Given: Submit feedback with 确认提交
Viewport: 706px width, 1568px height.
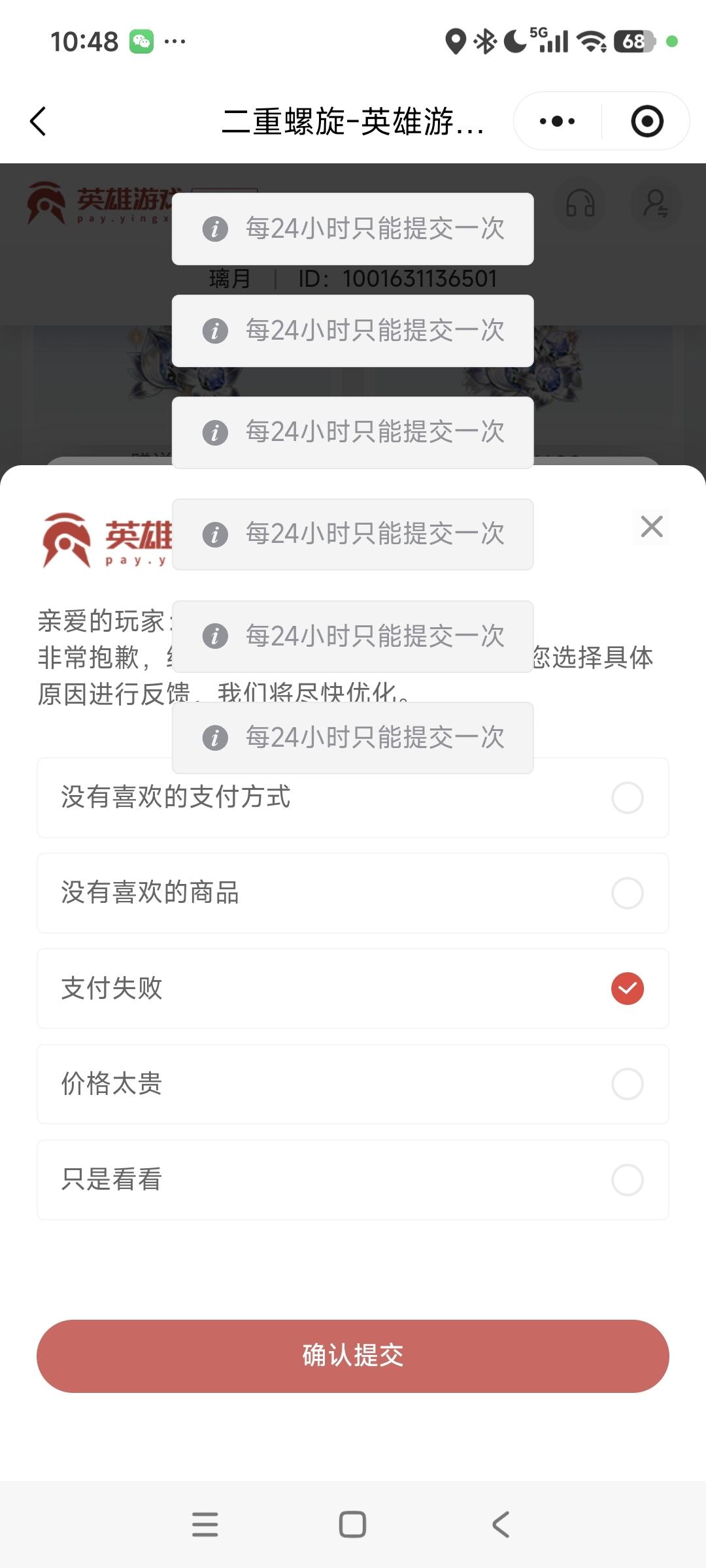Looking at the screenshot, I should [x=353, y=1356].
